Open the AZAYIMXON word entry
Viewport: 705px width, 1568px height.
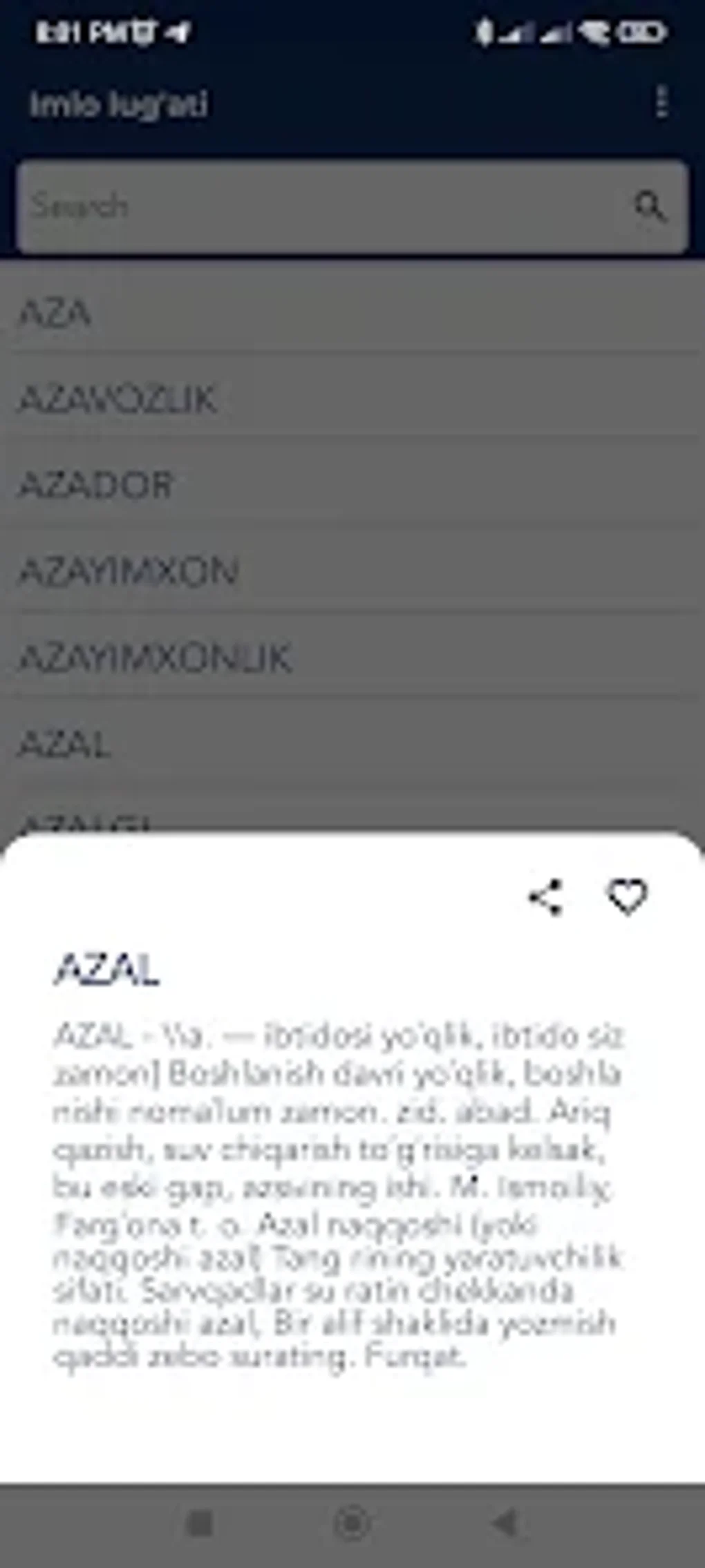point(352,572)
